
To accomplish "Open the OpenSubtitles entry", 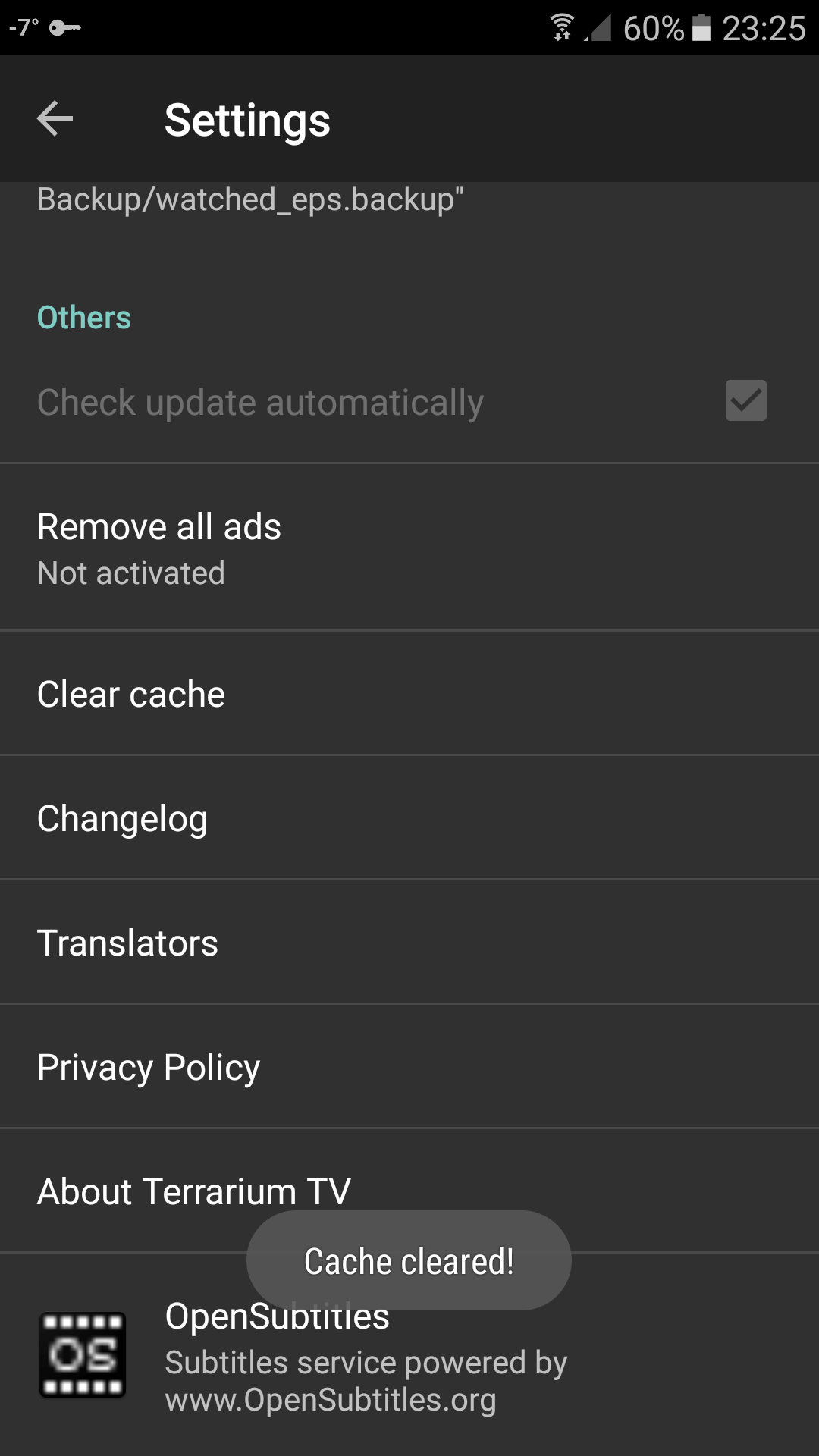I will 409,1355.
